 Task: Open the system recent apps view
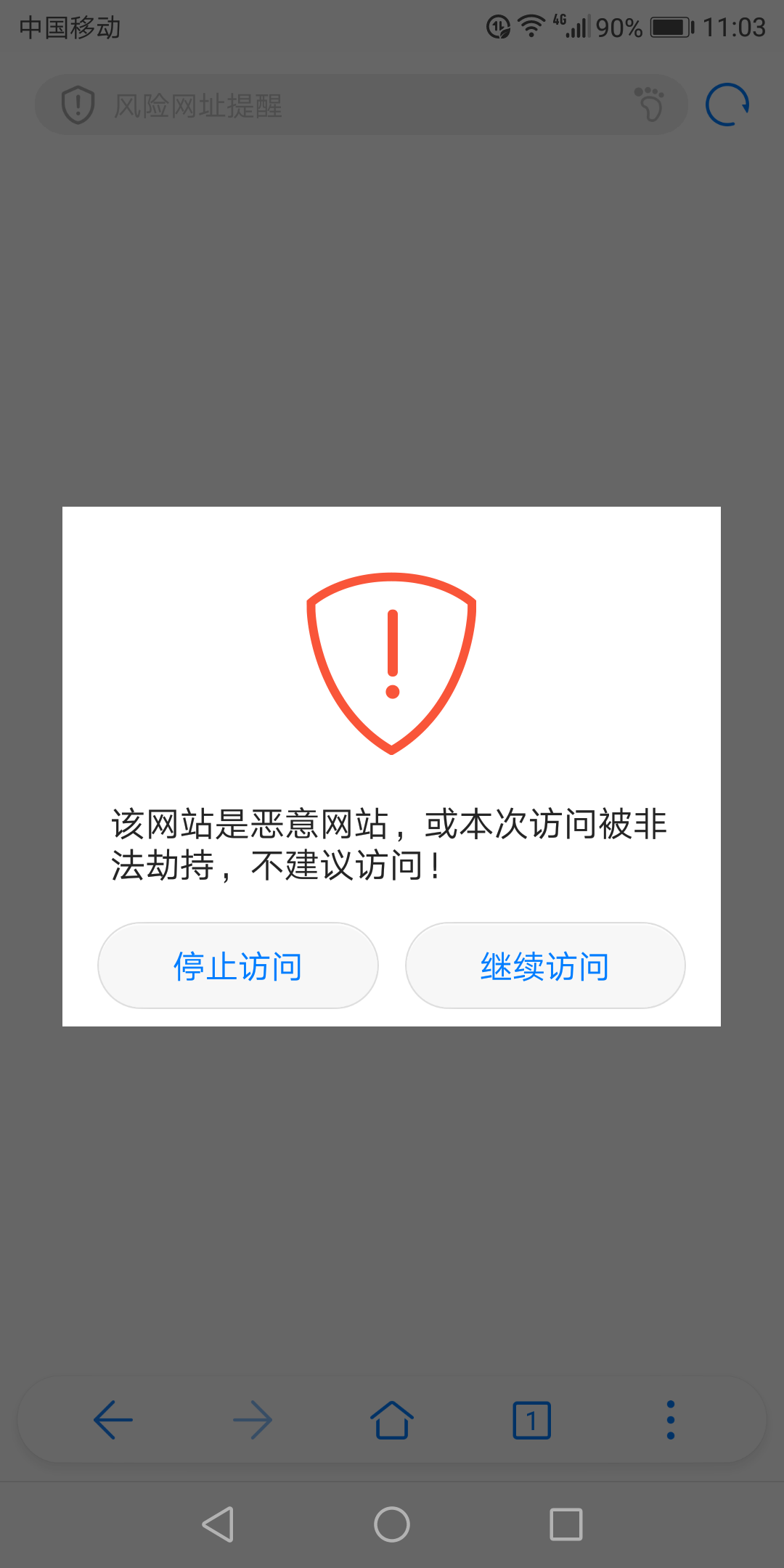click(x=566, y=1524)
